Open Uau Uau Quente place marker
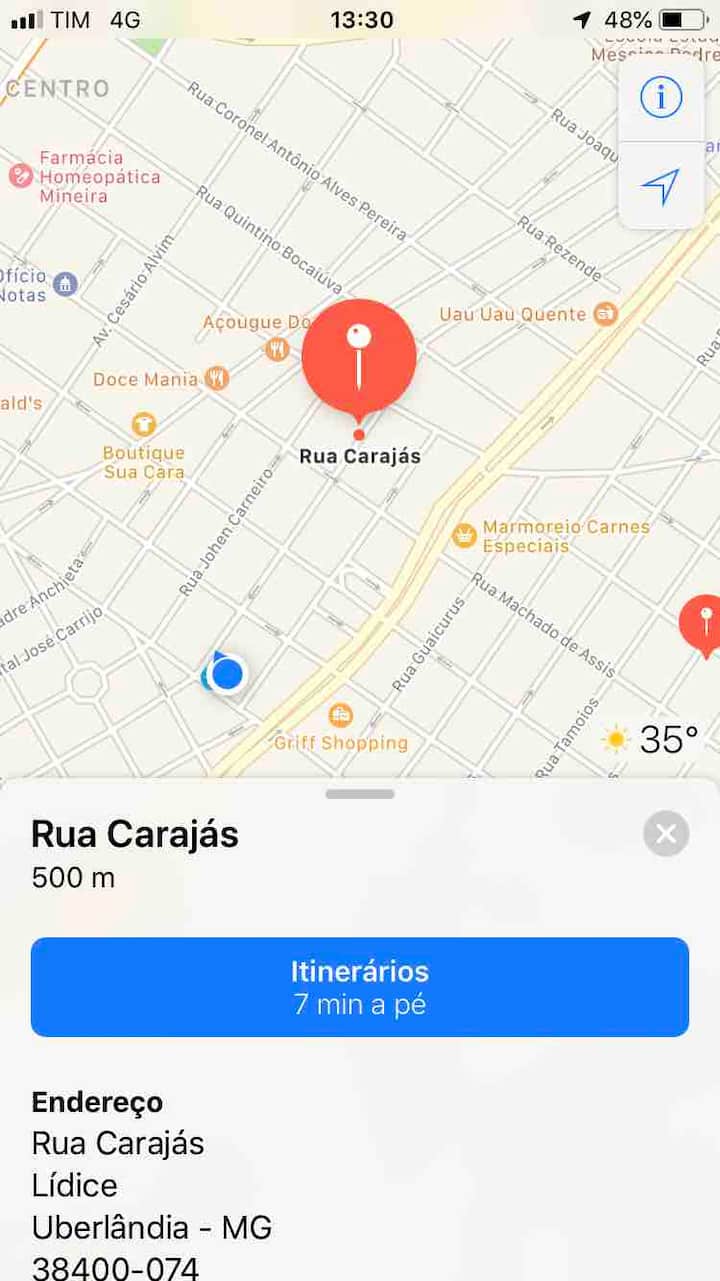The width and height of the screenshot is (720, 1281). [x=605, y=315]
